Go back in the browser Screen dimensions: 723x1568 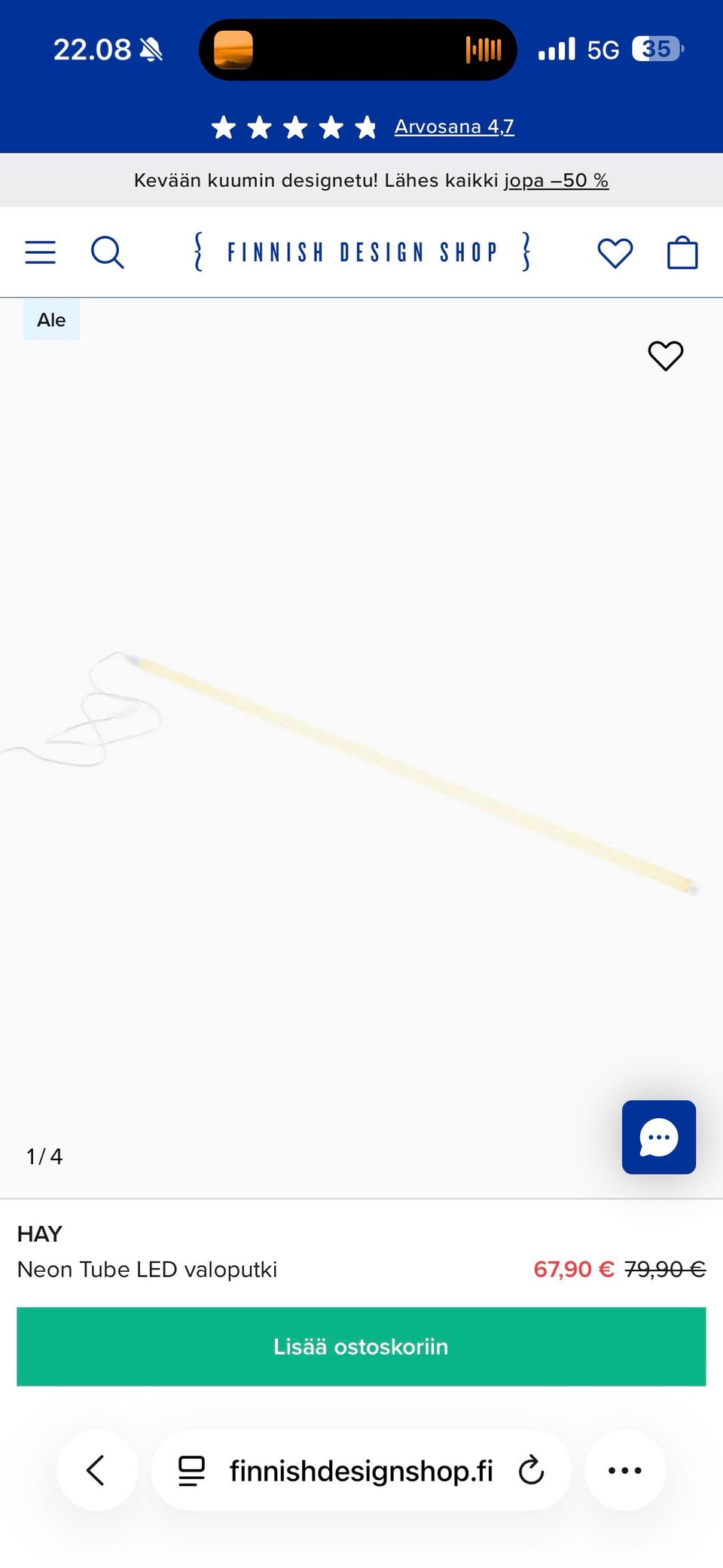click(x=96, y=1470)
